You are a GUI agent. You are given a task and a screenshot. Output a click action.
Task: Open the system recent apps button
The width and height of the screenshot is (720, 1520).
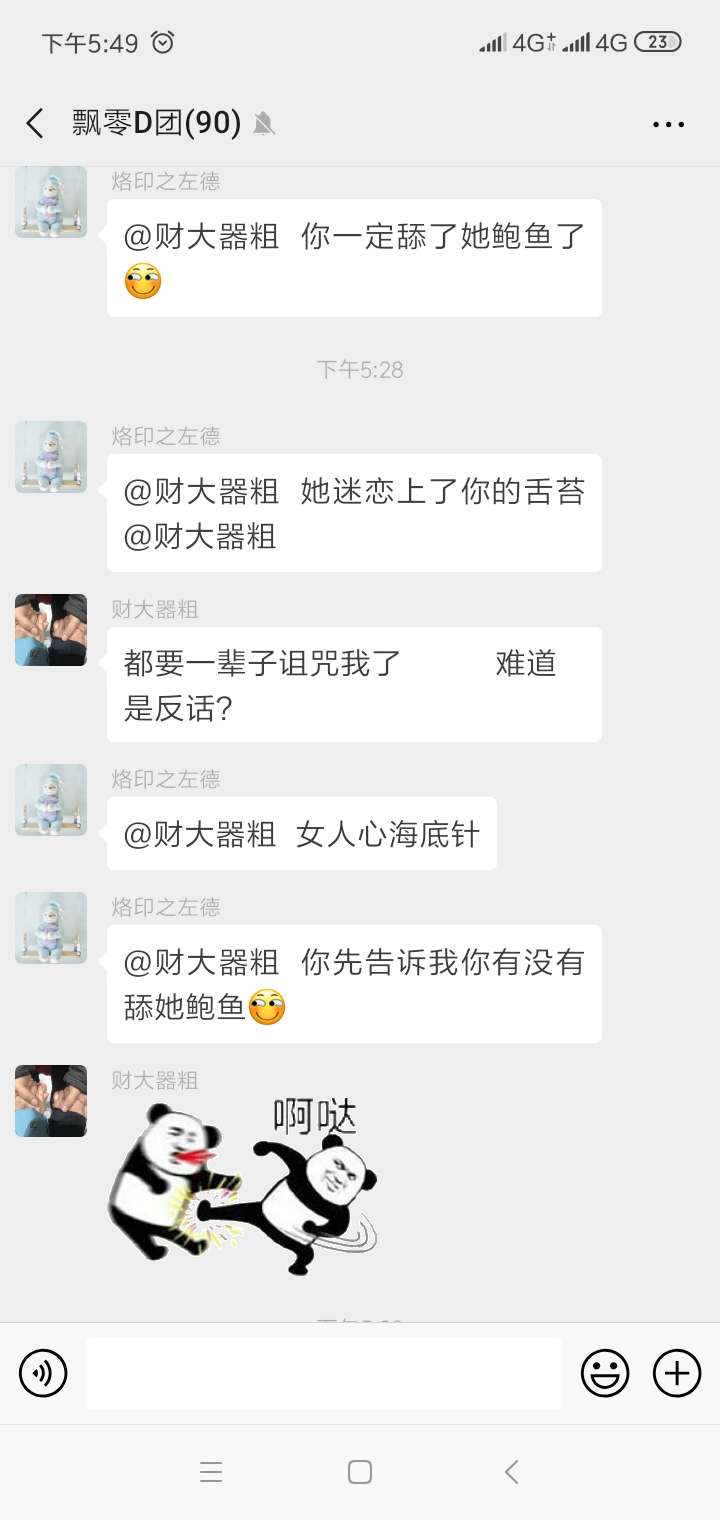coord(210,1472)
